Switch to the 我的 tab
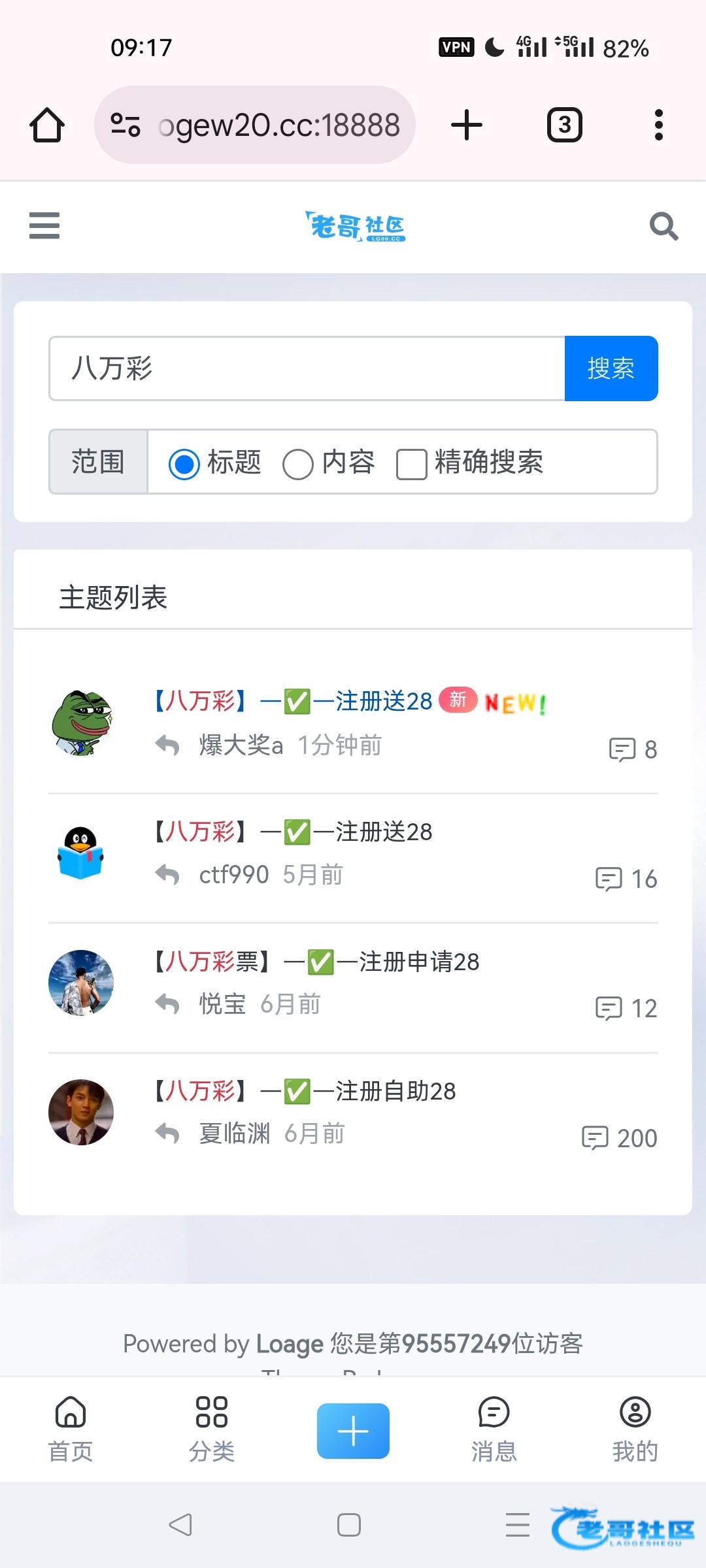Image resolution: width=706 pixels, height=1568 pixels. tap(635, 1427)
